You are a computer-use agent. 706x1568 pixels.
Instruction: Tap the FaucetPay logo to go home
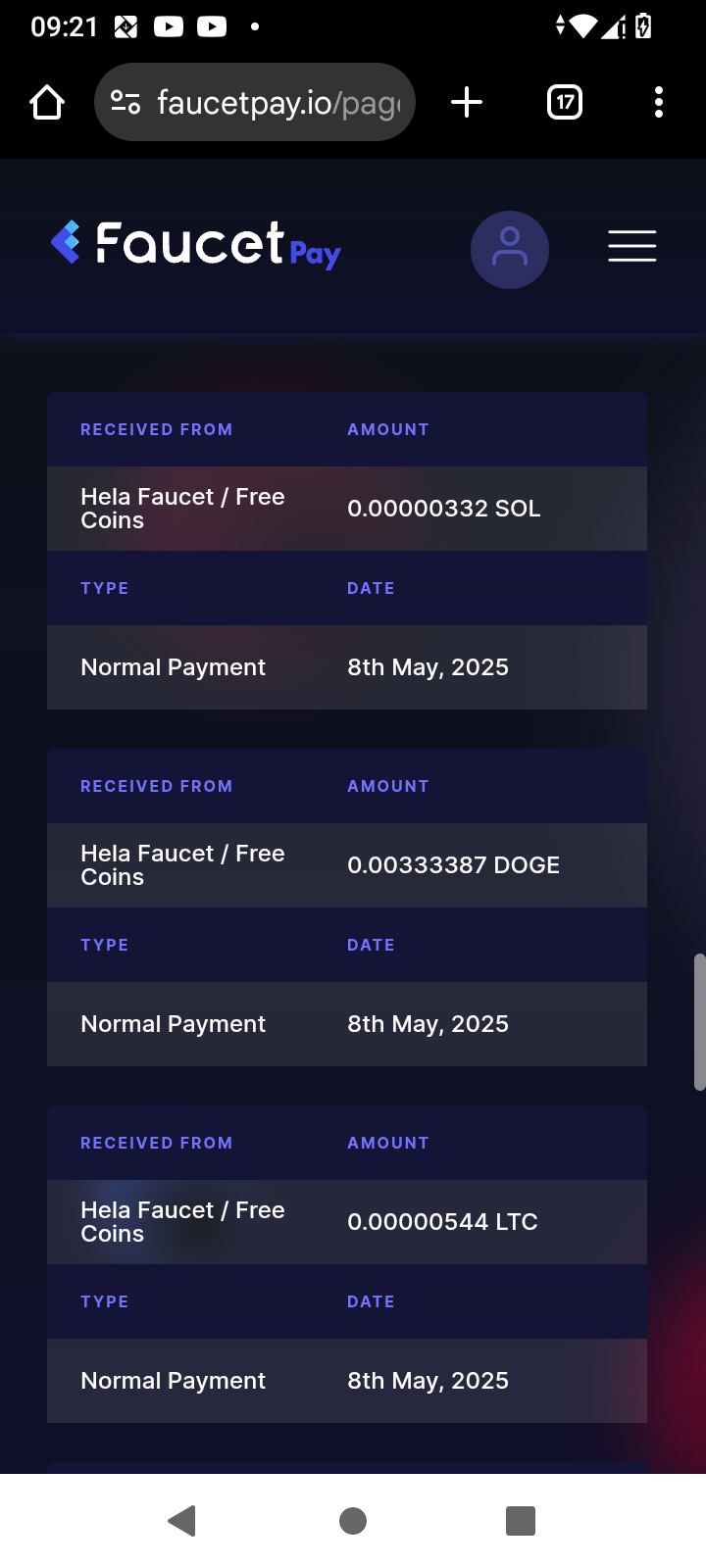(x=196, y=244)
